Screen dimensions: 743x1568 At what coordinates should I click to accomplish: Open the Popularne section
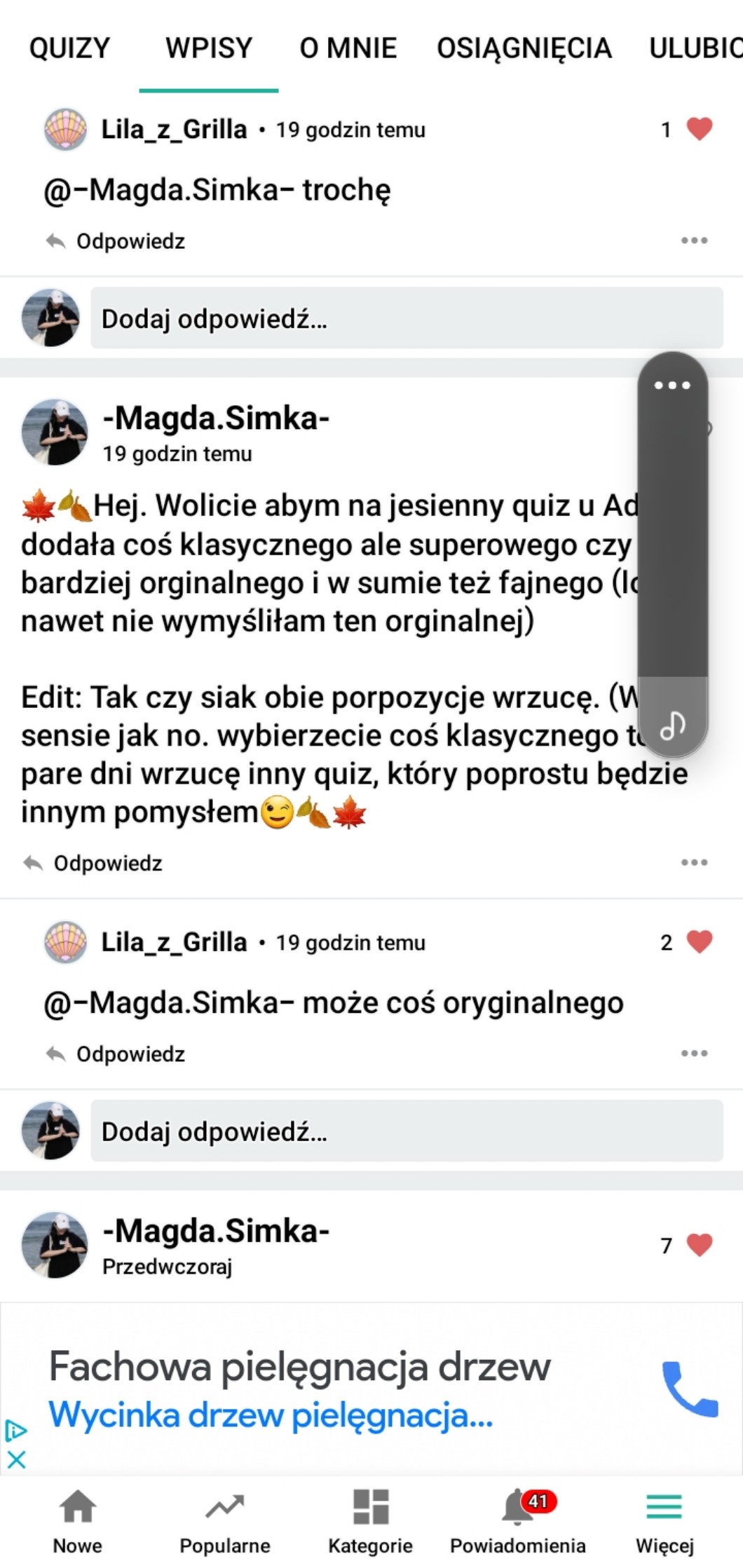click(x=224, y=1521)
